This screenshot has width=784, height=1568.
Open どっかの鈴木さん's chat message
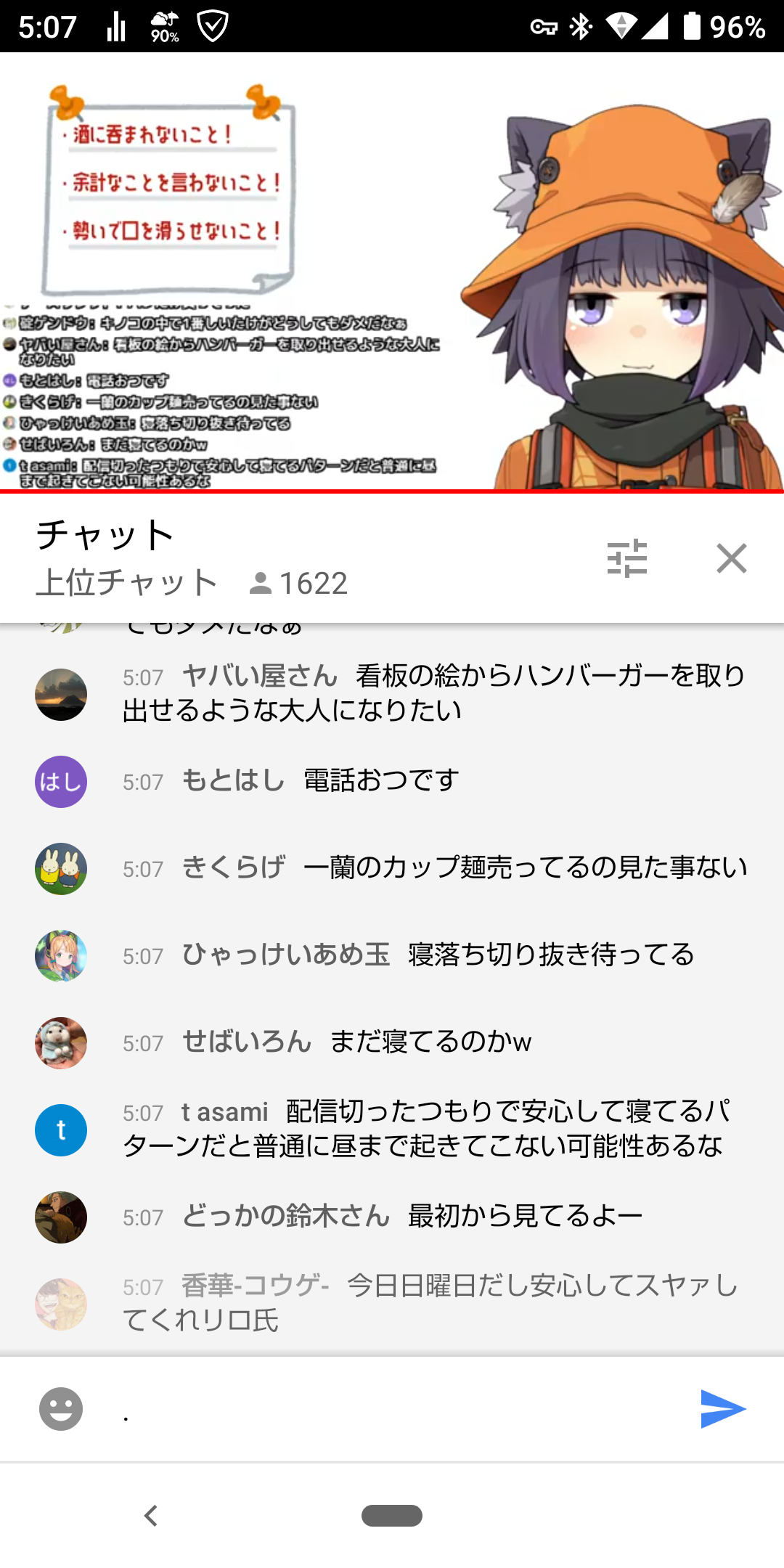[x=411, y=1217]
